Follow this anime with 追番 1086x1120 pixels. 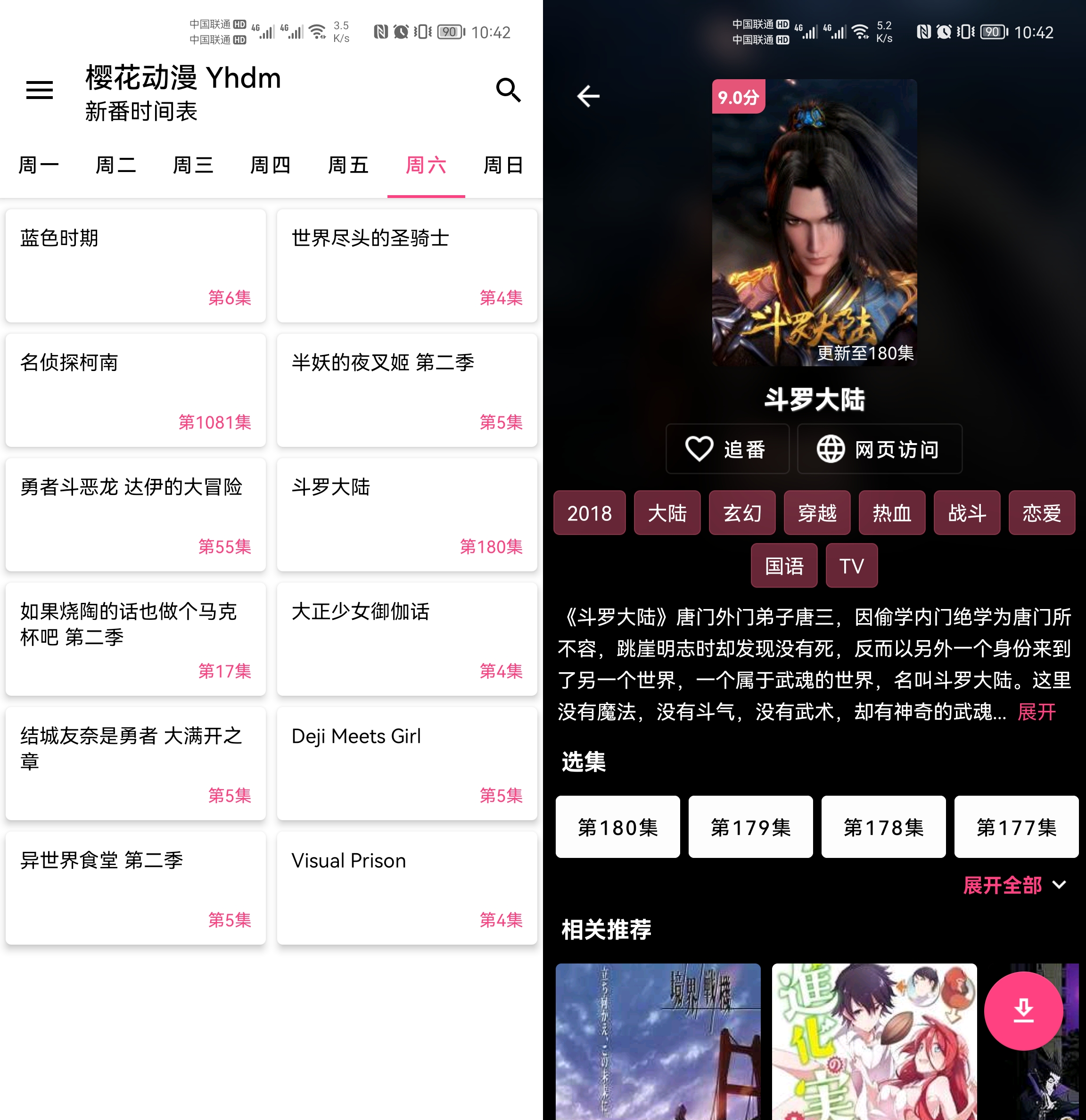(x=727, y=449)
